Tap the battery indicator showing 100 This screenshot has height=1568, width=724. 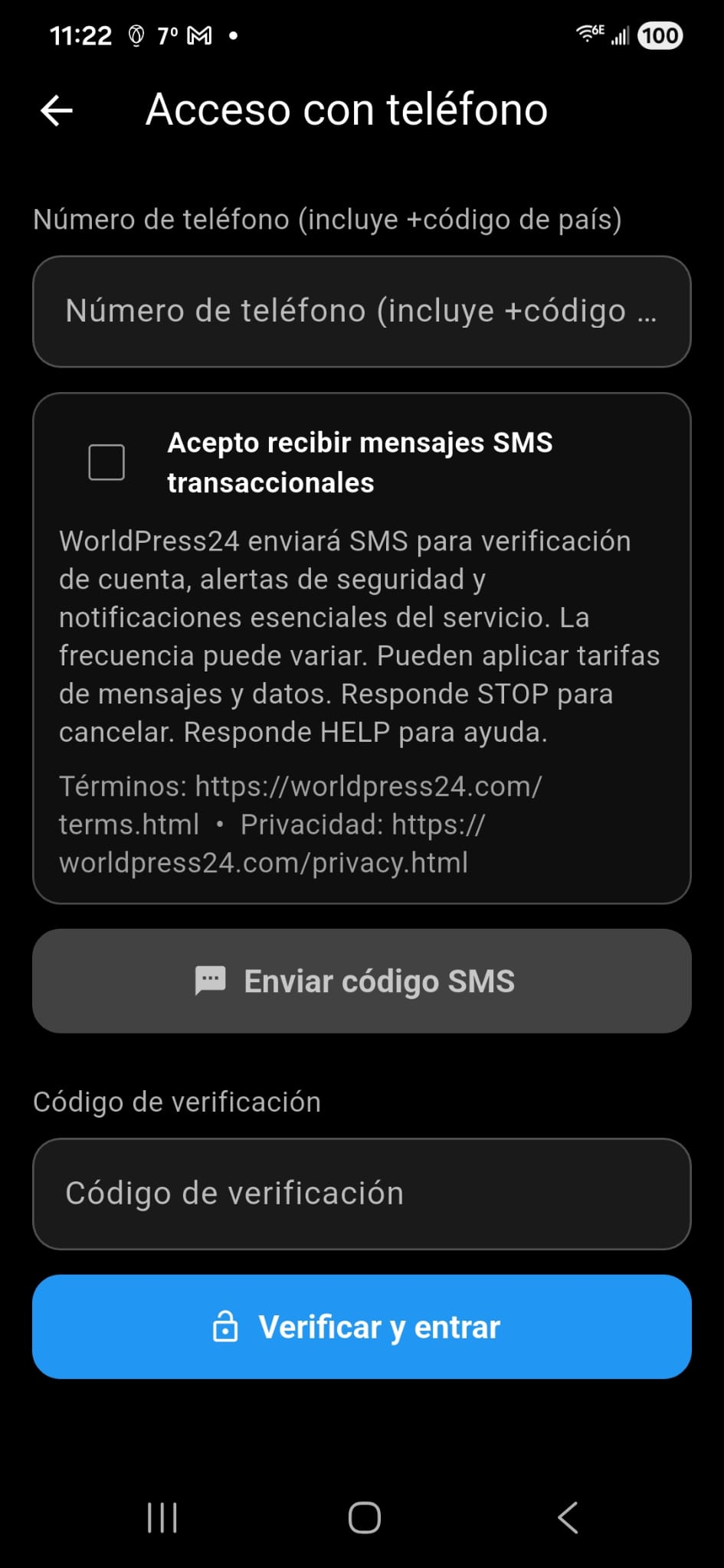660,35
